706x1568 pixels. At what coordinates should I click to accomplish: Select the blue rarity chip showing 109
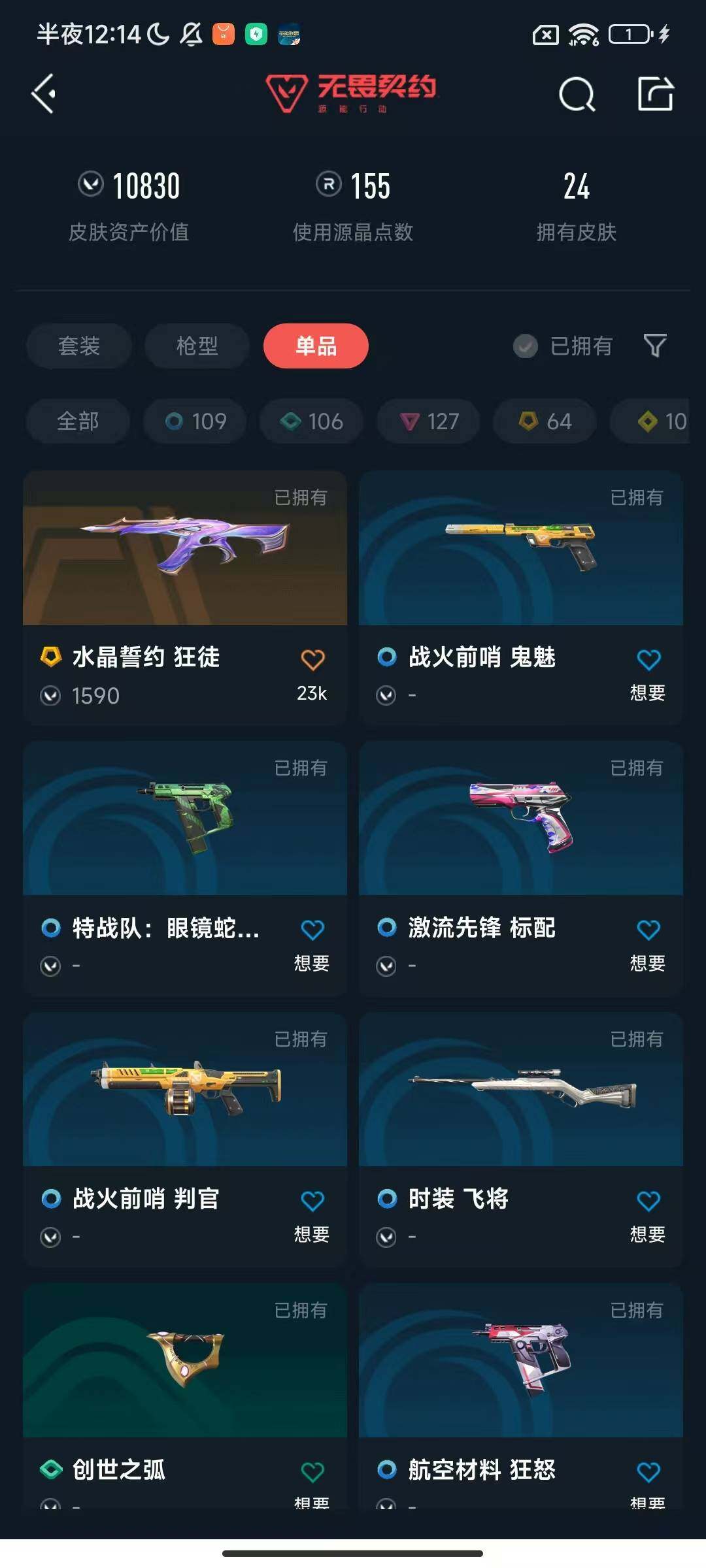pyautogui.click(x=194, y=421)
